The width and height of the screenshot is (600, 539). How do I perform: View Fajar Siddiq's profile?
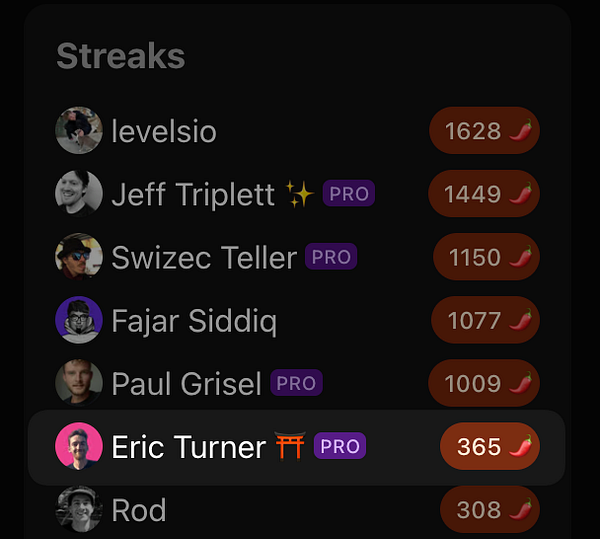194,321
